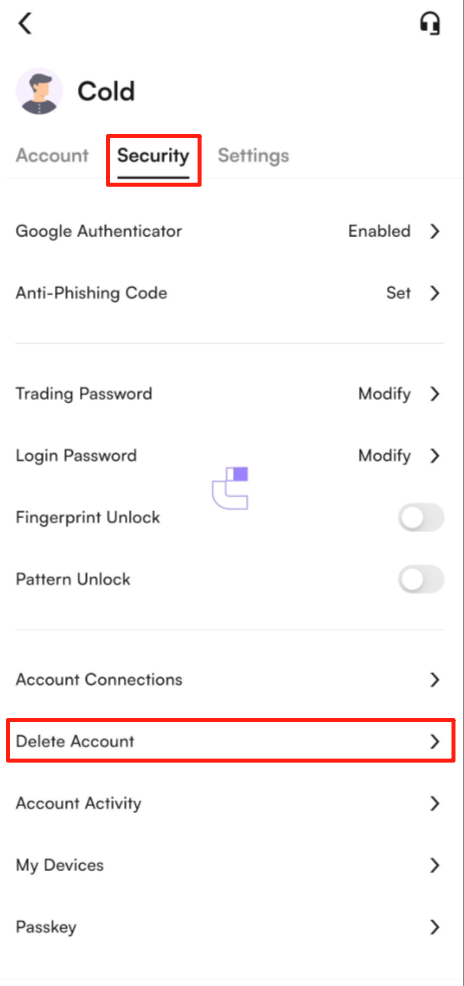This screenshot has height=986, width=464.
Task: View Account Activity
Action: click(229, 804)
